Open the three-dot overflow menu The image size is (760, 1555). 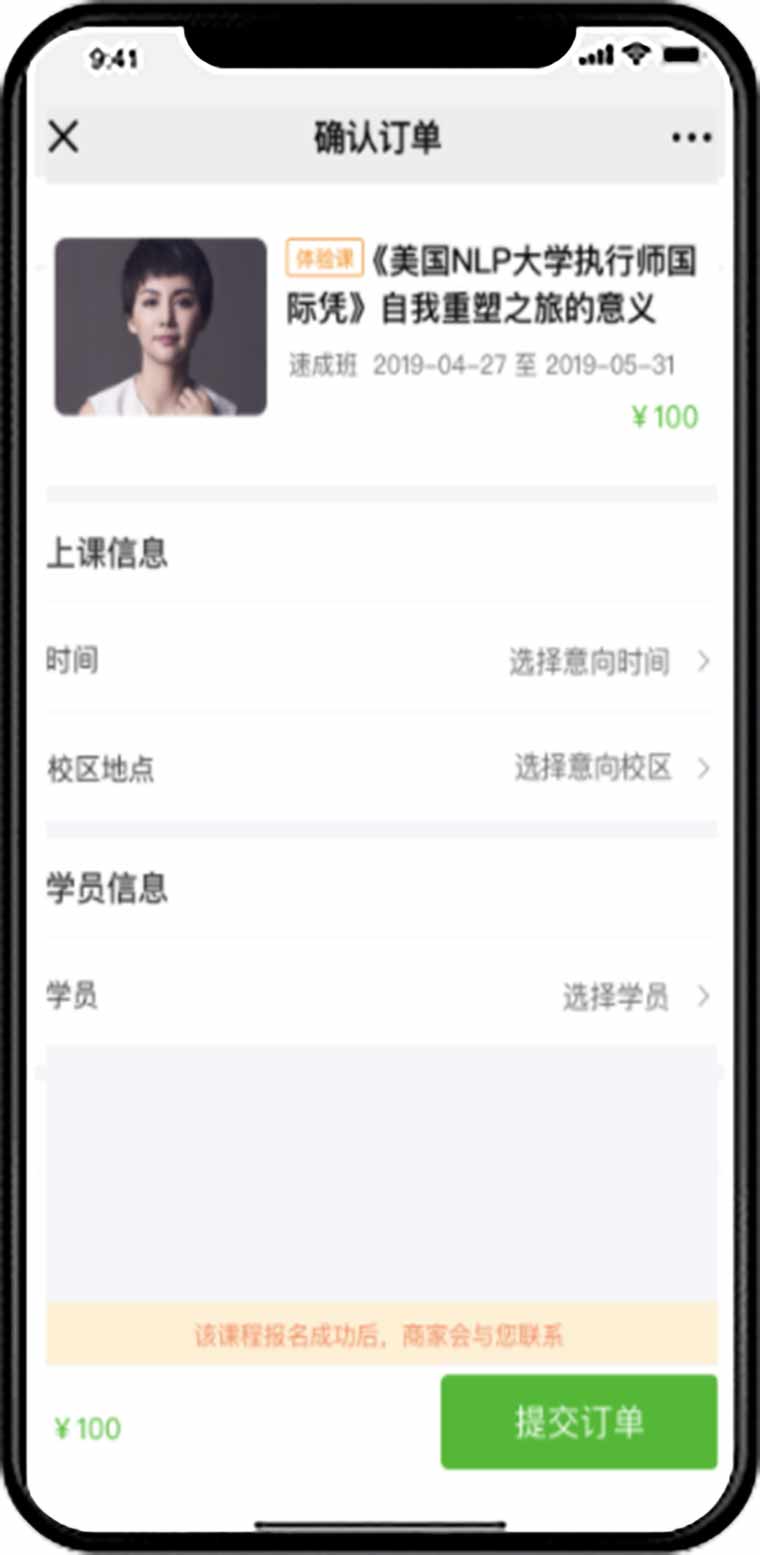692,138
